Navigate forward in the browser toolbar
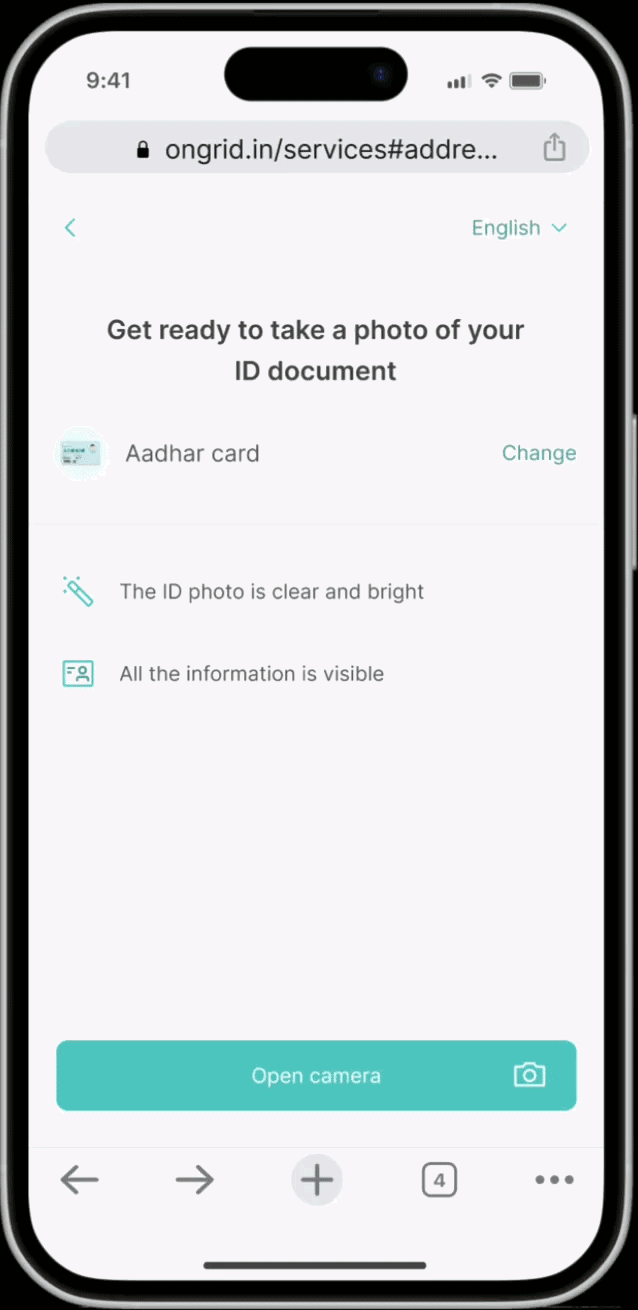 tap(195, 1180)
